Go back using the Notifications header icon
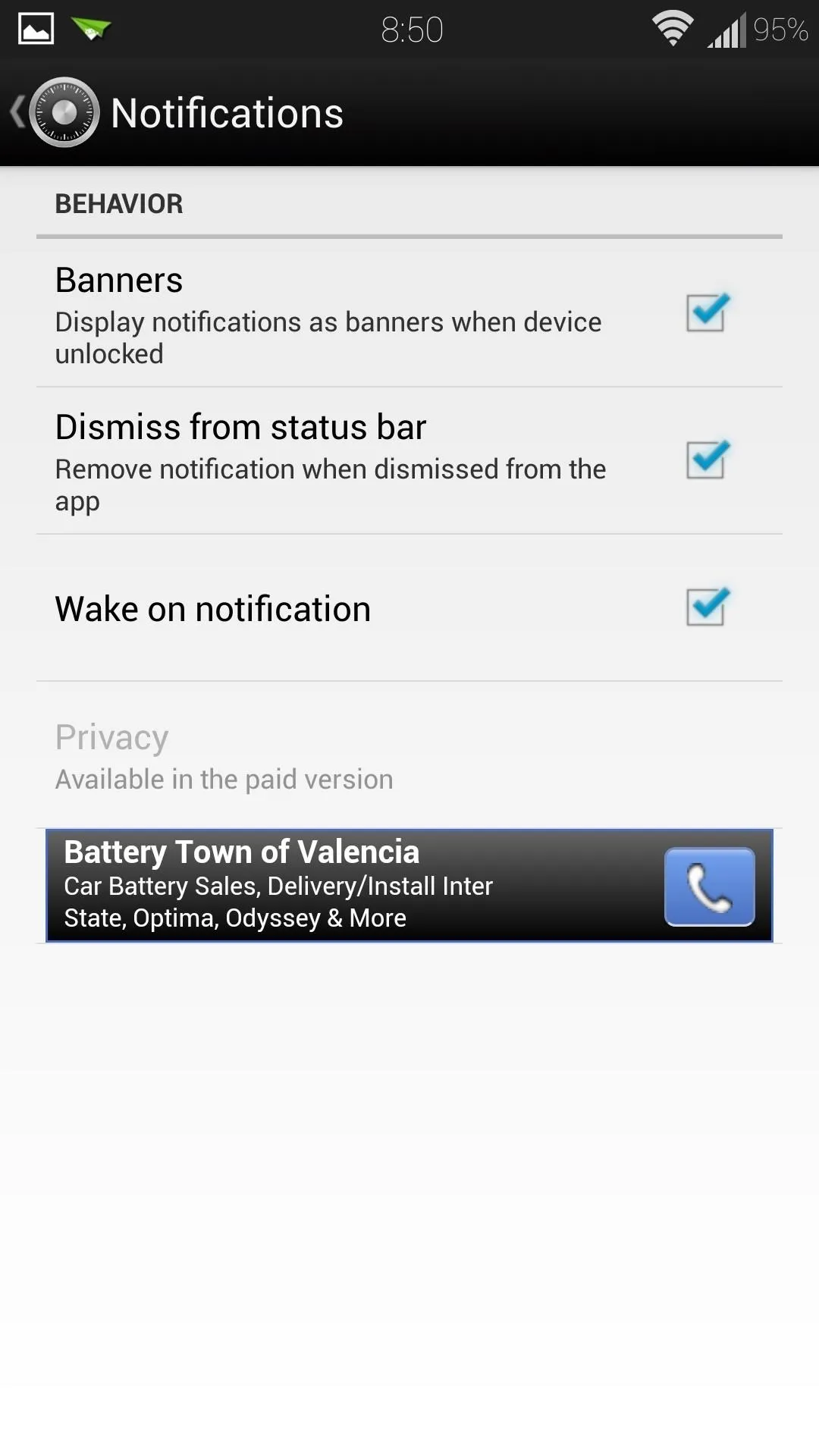 55,112
